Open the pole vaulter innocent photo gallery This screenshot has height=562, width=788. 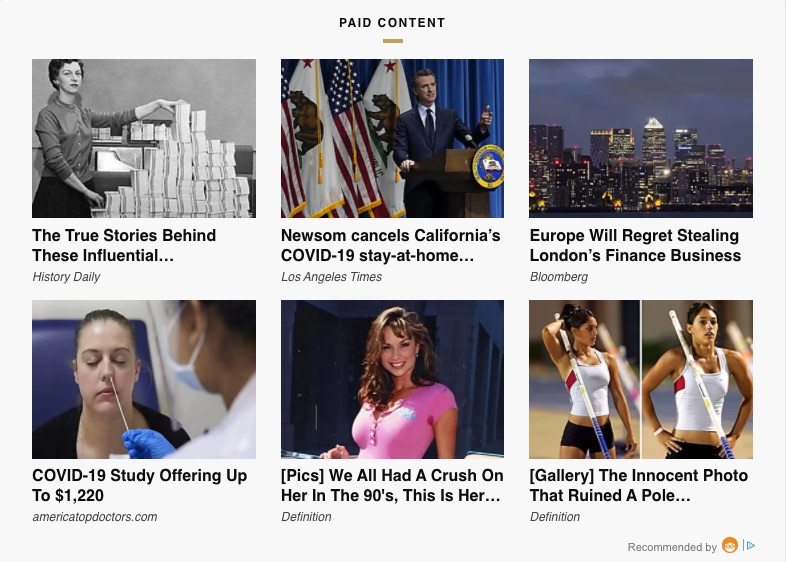pyautogui.click(x=638, y=485)
